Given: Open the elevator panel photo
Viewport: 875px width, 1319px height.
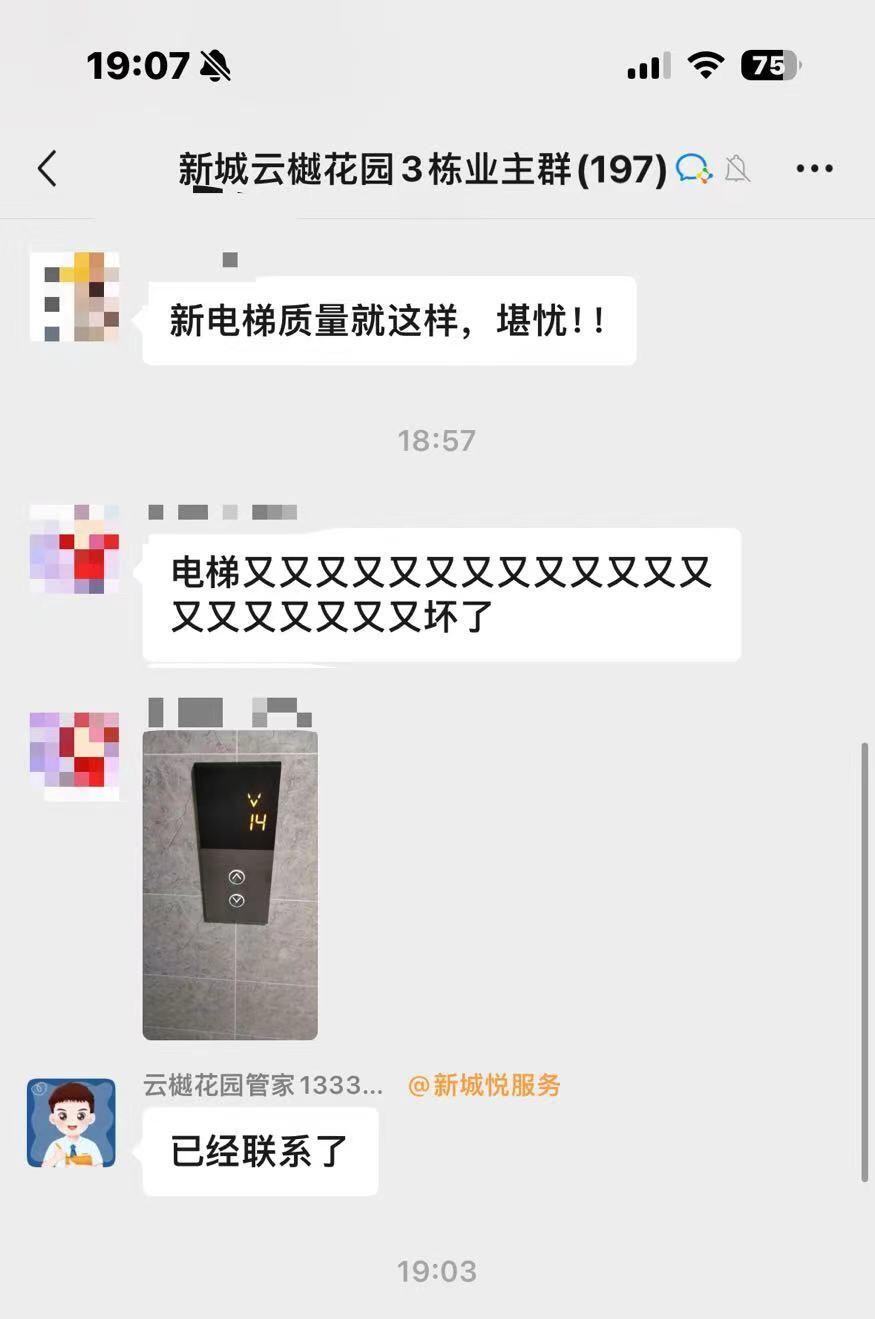Looking at the screenshot, I should 230,884.
